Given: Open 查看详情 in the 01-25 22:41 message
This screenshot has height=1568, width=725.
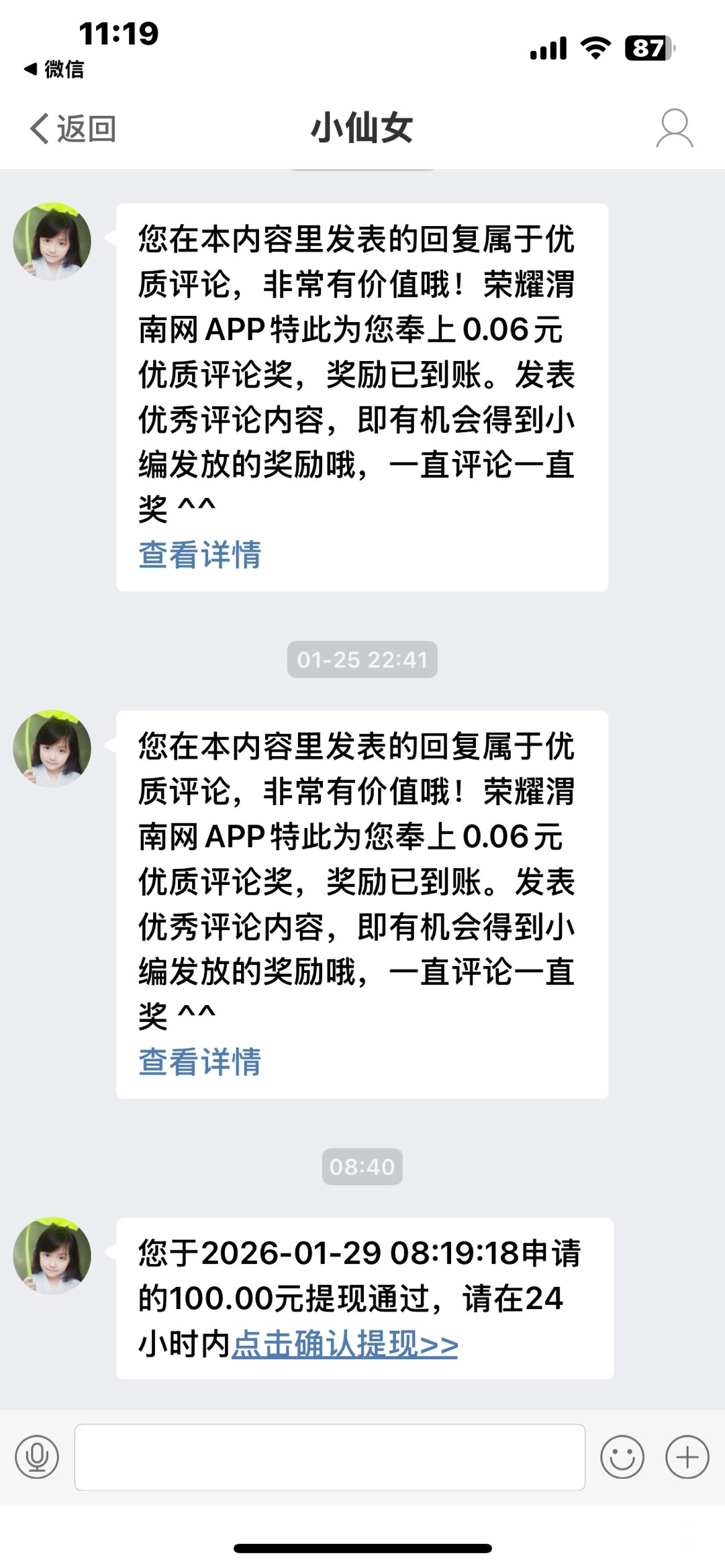Looking at the screenshot, I should click(199, 1062).
